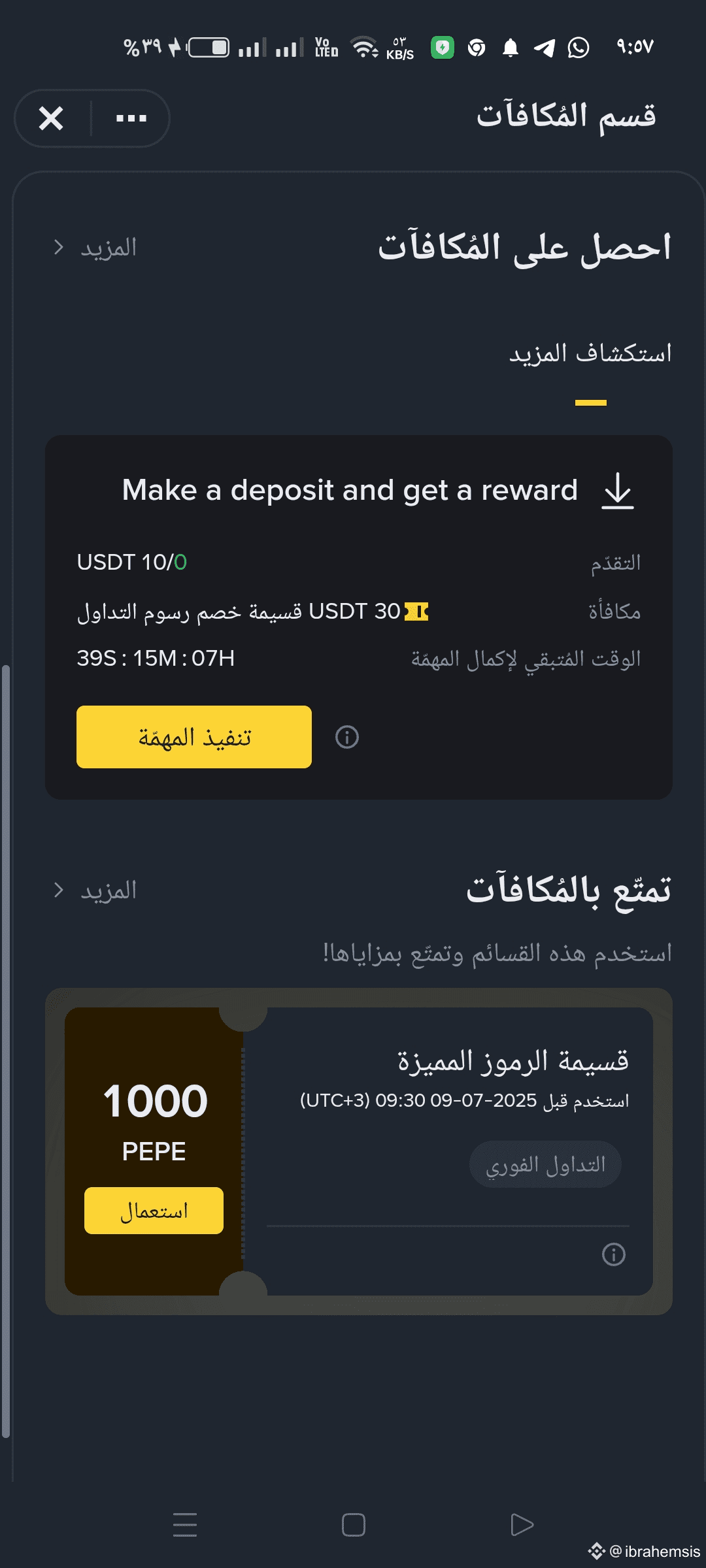Open info icon beside تنفيذ المهمّة button
706x1568 pixels.
(347, 737)
